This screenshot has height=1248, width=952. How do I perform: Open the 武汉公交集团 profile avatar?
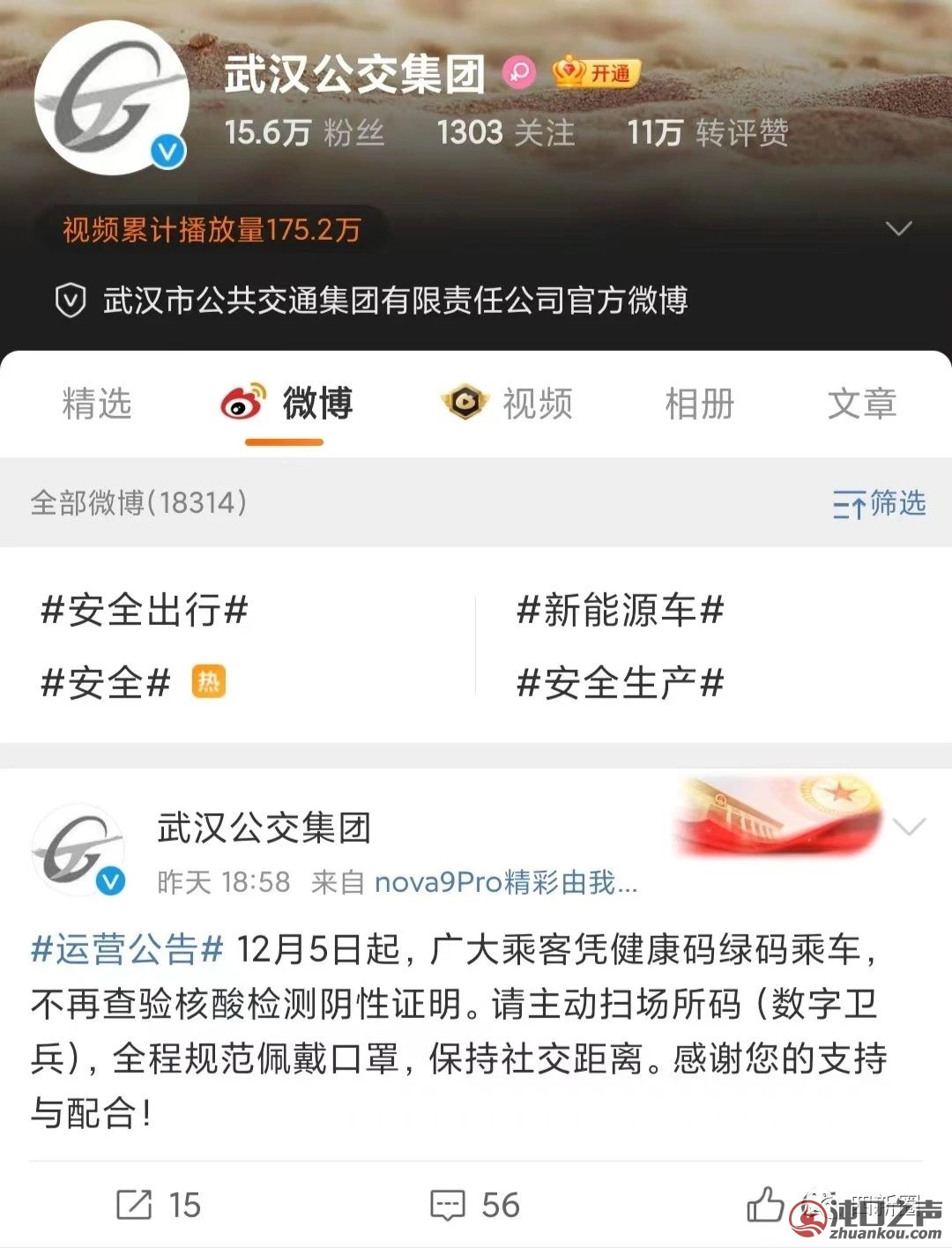point(111,98)
